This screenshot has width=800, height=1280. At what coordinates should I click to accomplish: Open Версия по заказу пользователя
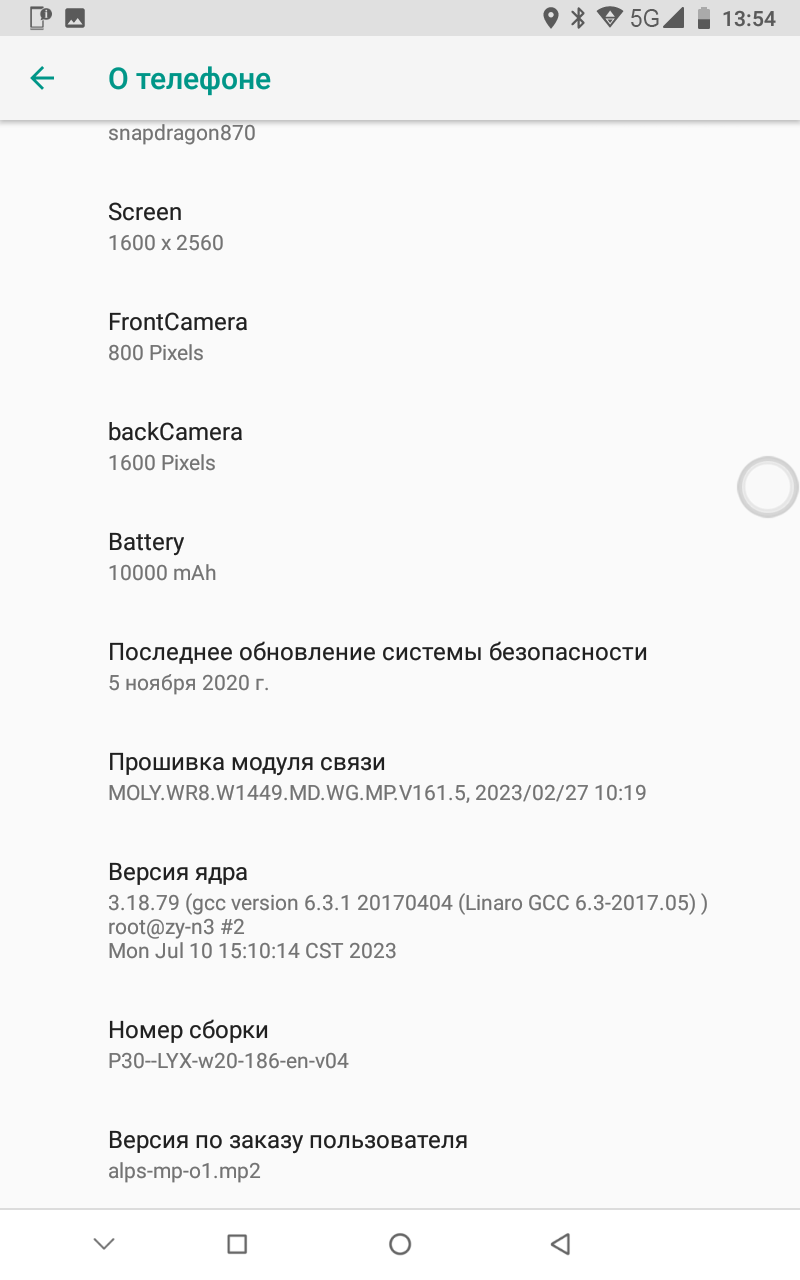click(400, 1155)
